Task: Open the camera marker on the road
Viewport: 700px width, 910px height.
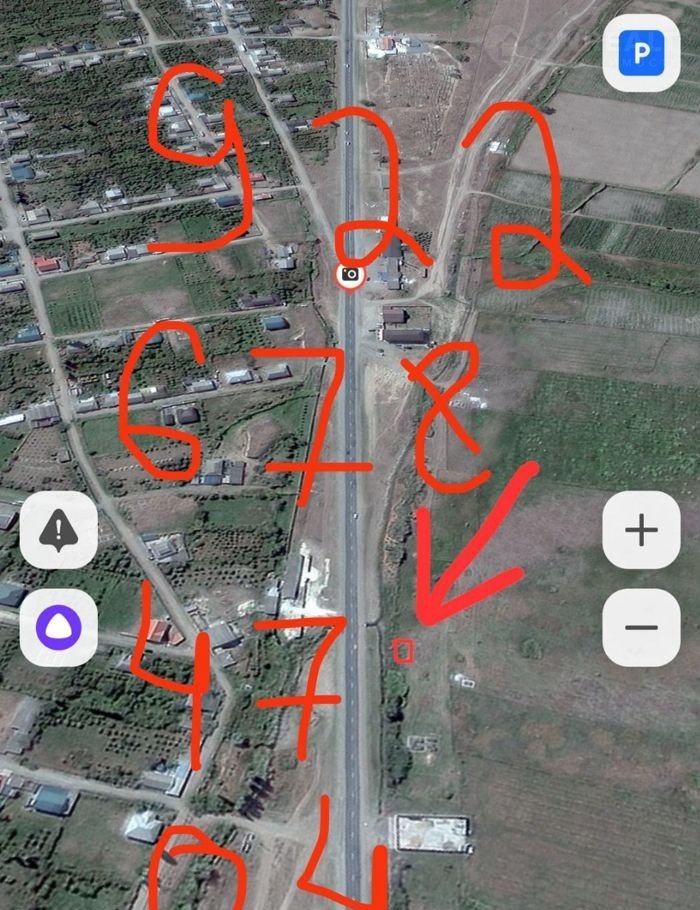Action: coord(350,274)
